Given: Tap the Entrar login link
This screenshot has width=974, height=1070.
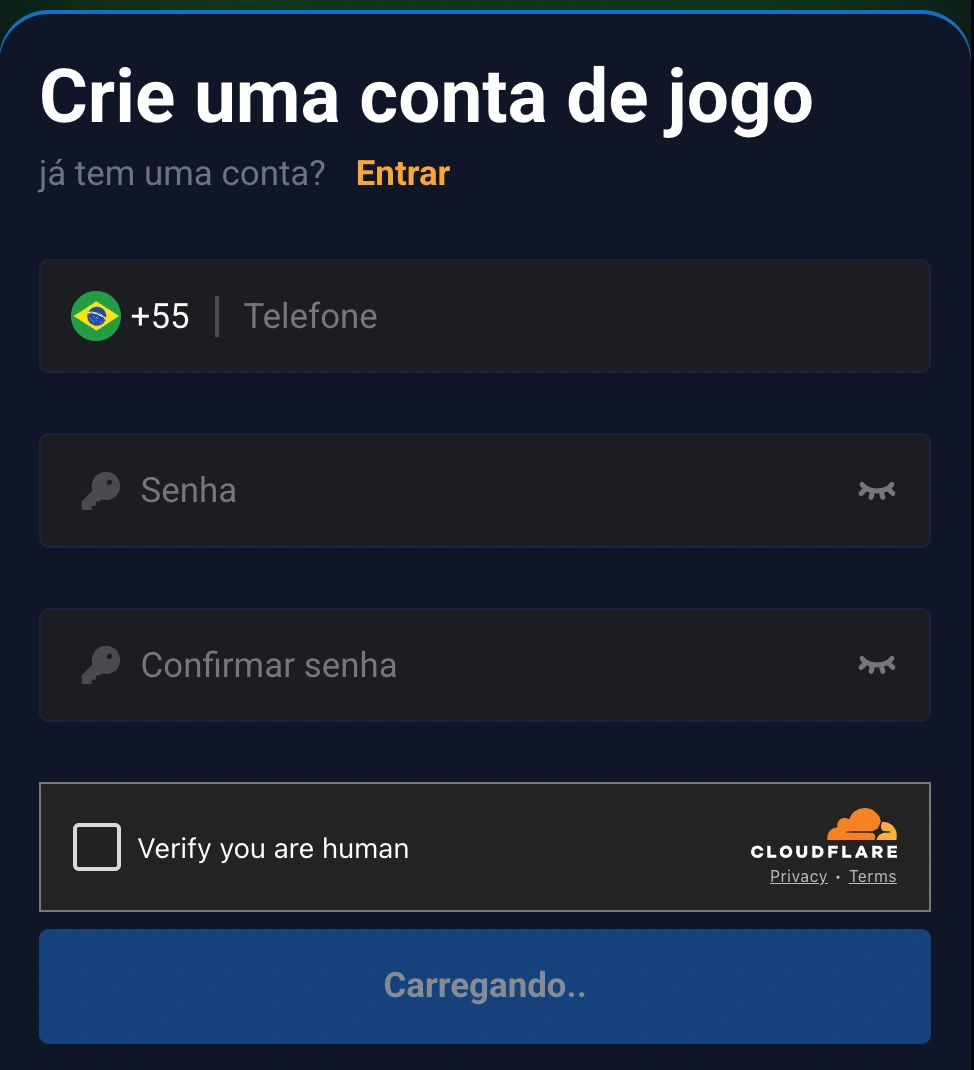Looking at the screenshot, I should click(403, 174).
